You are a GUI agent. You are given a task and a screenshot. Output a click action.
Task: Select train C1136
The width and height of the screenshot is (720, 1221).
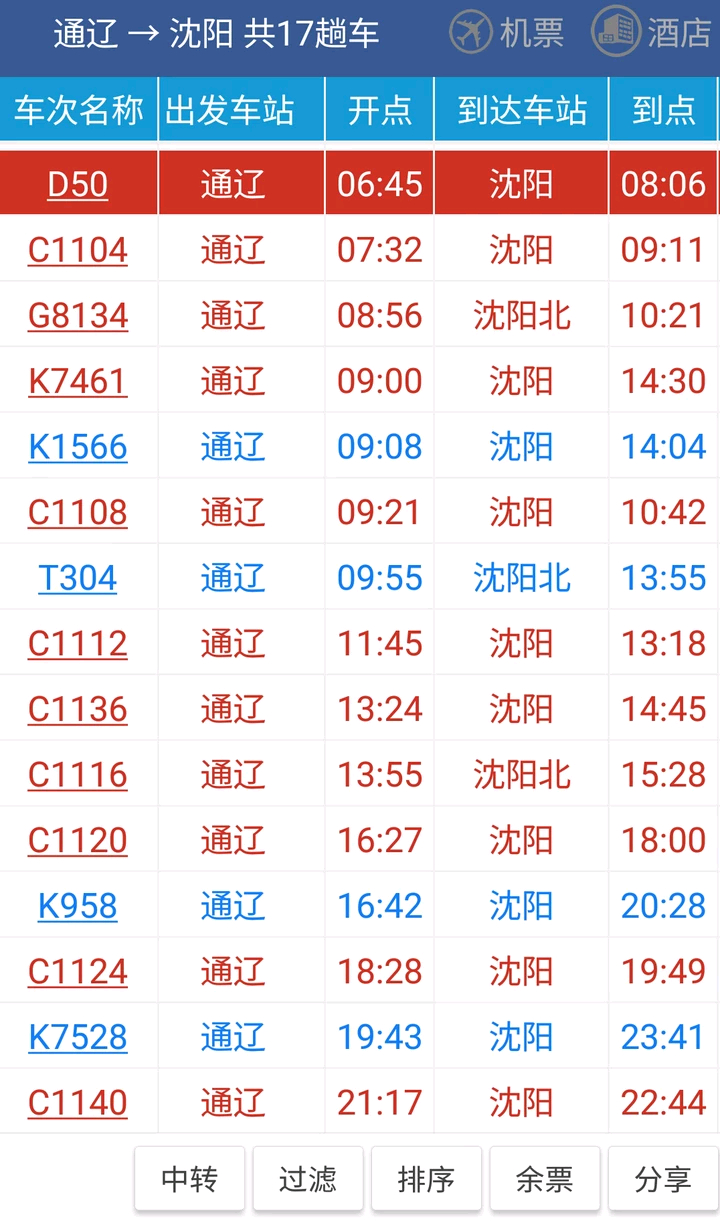click(x=78, y=709)
